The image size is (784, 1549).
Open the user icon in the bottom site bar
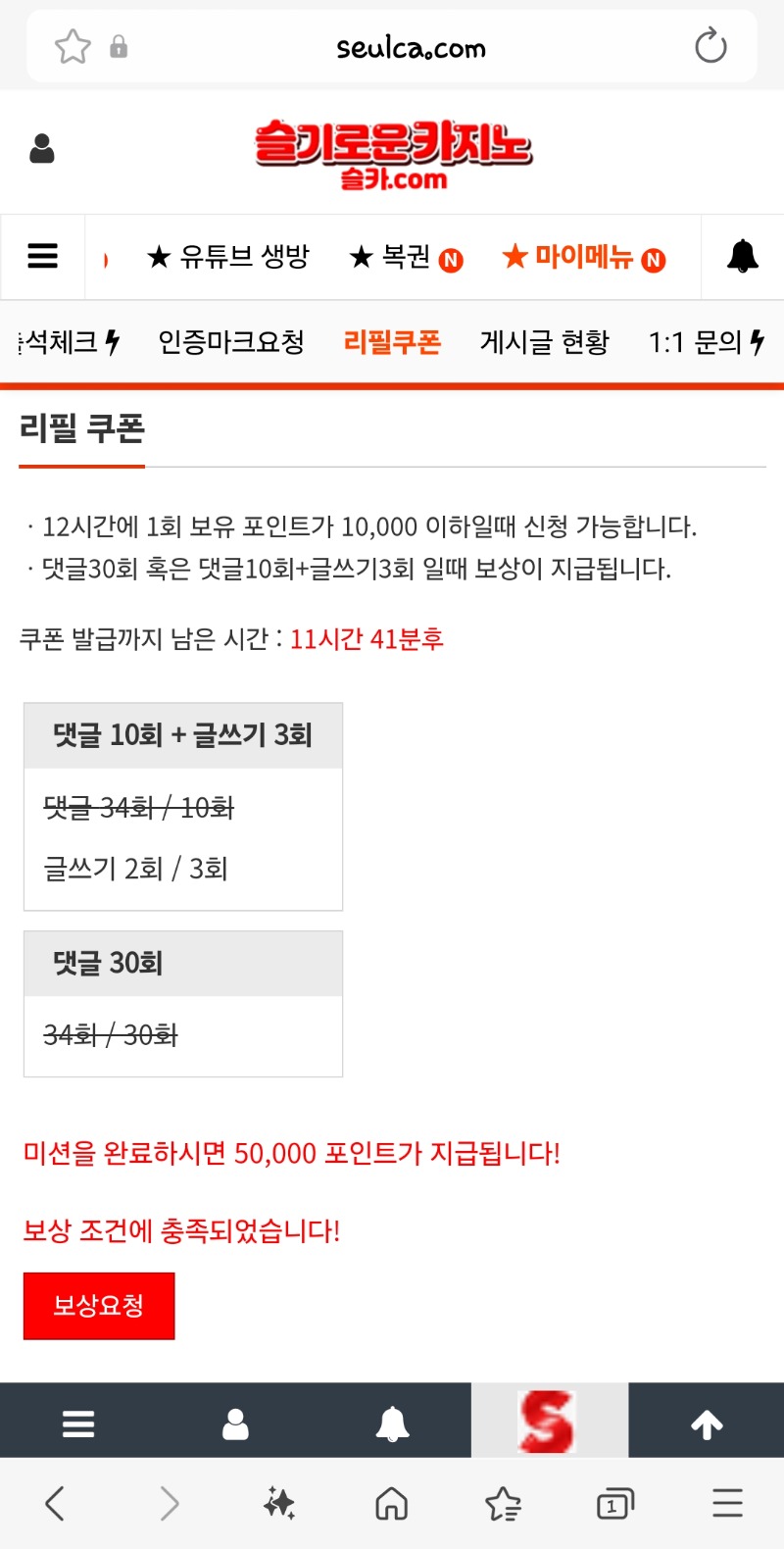click(235, 1424)
